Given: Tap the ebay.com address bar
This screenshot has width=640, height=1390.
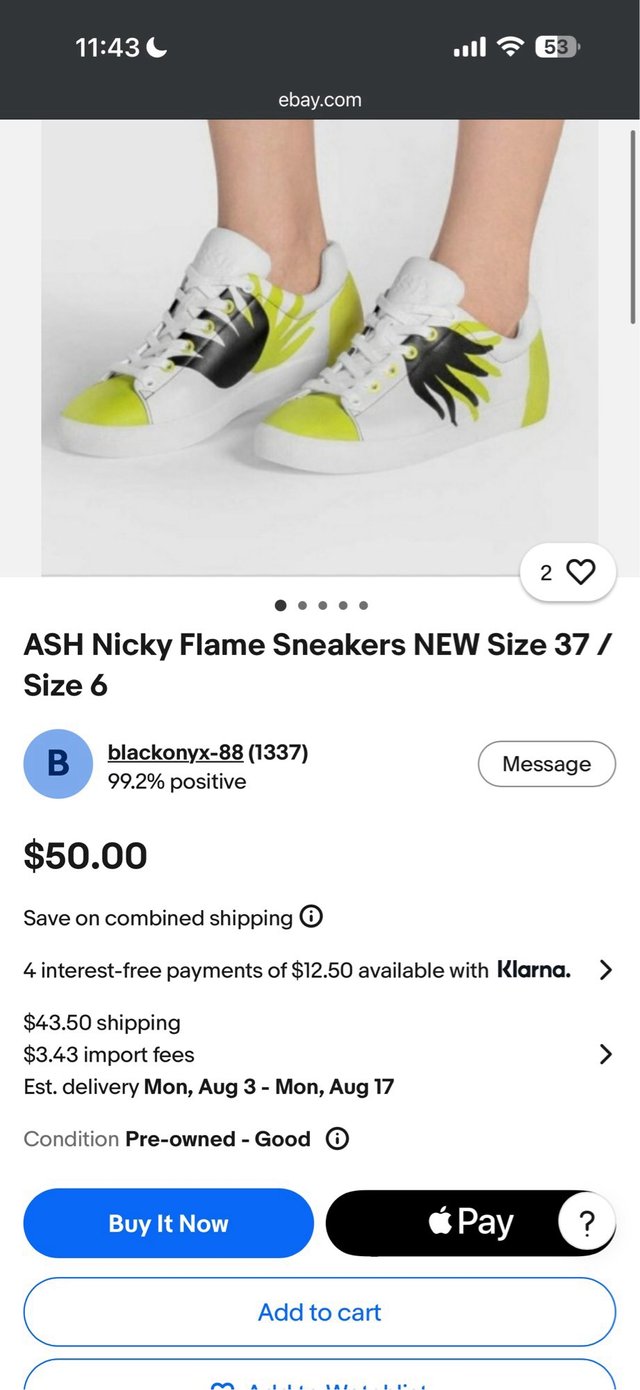Looking at the screenshot, I should click(x=320, y=100).
